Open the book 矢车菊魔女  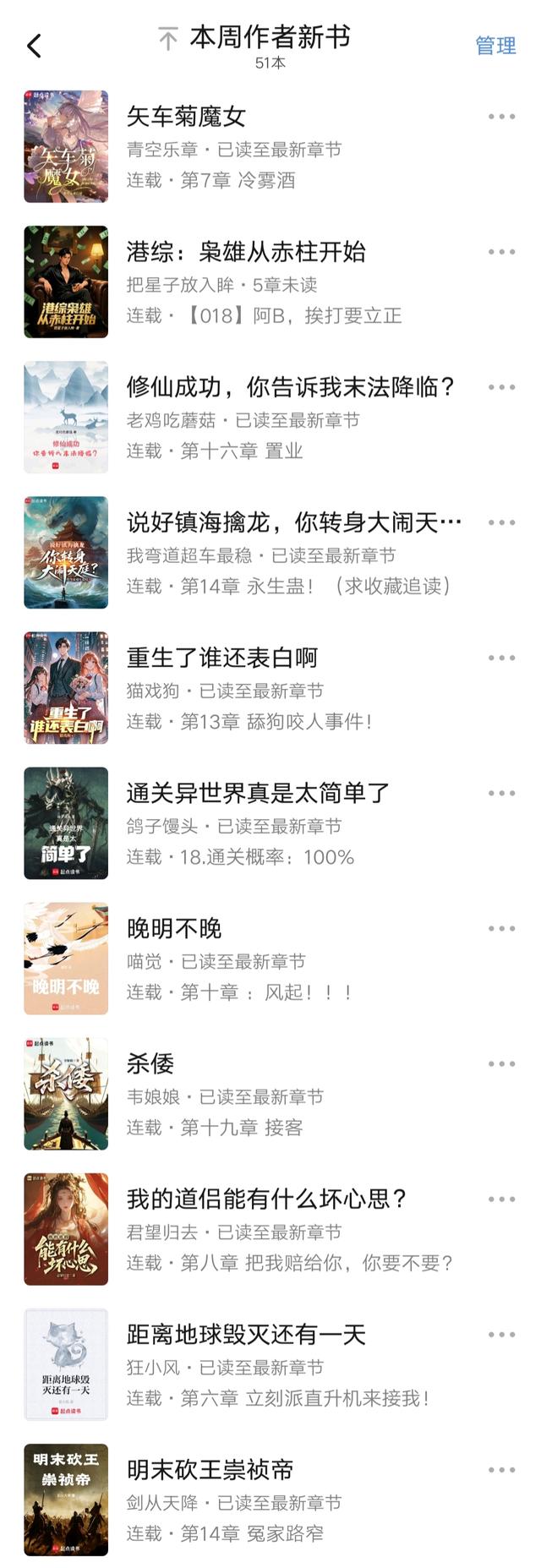(186, 117)
